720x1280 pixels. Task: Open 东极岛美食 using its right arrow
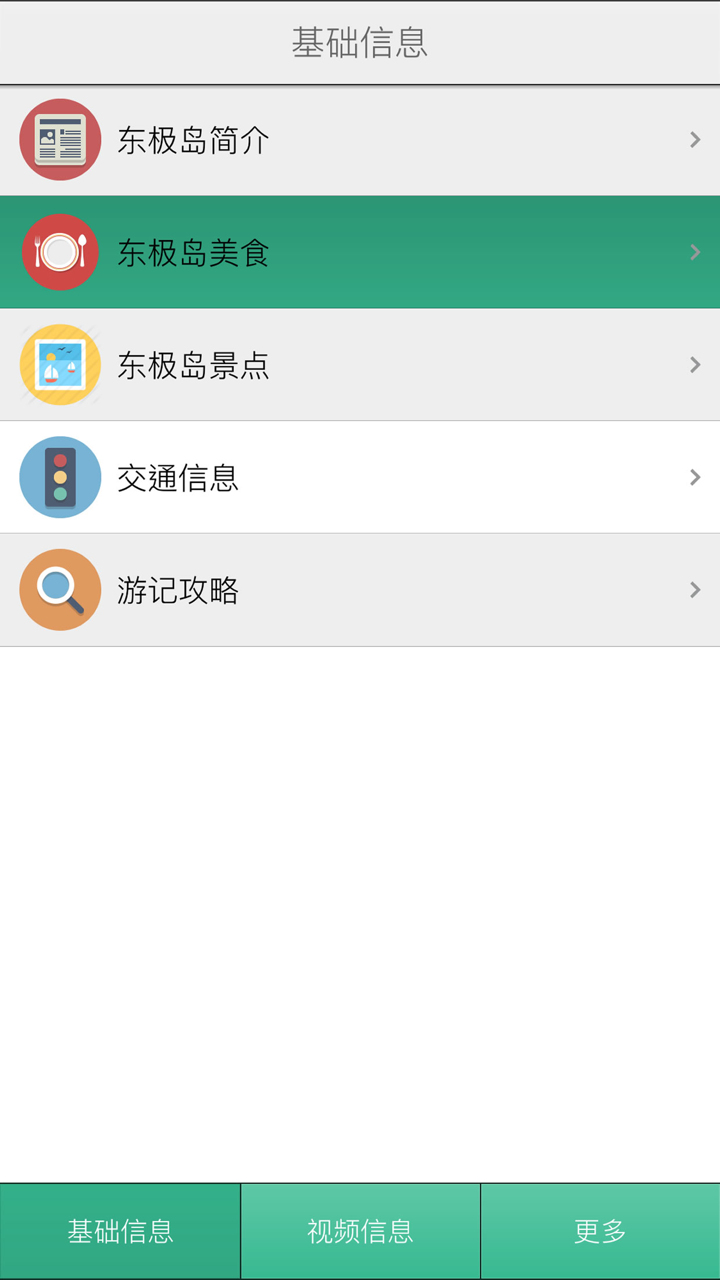[694, 252]
